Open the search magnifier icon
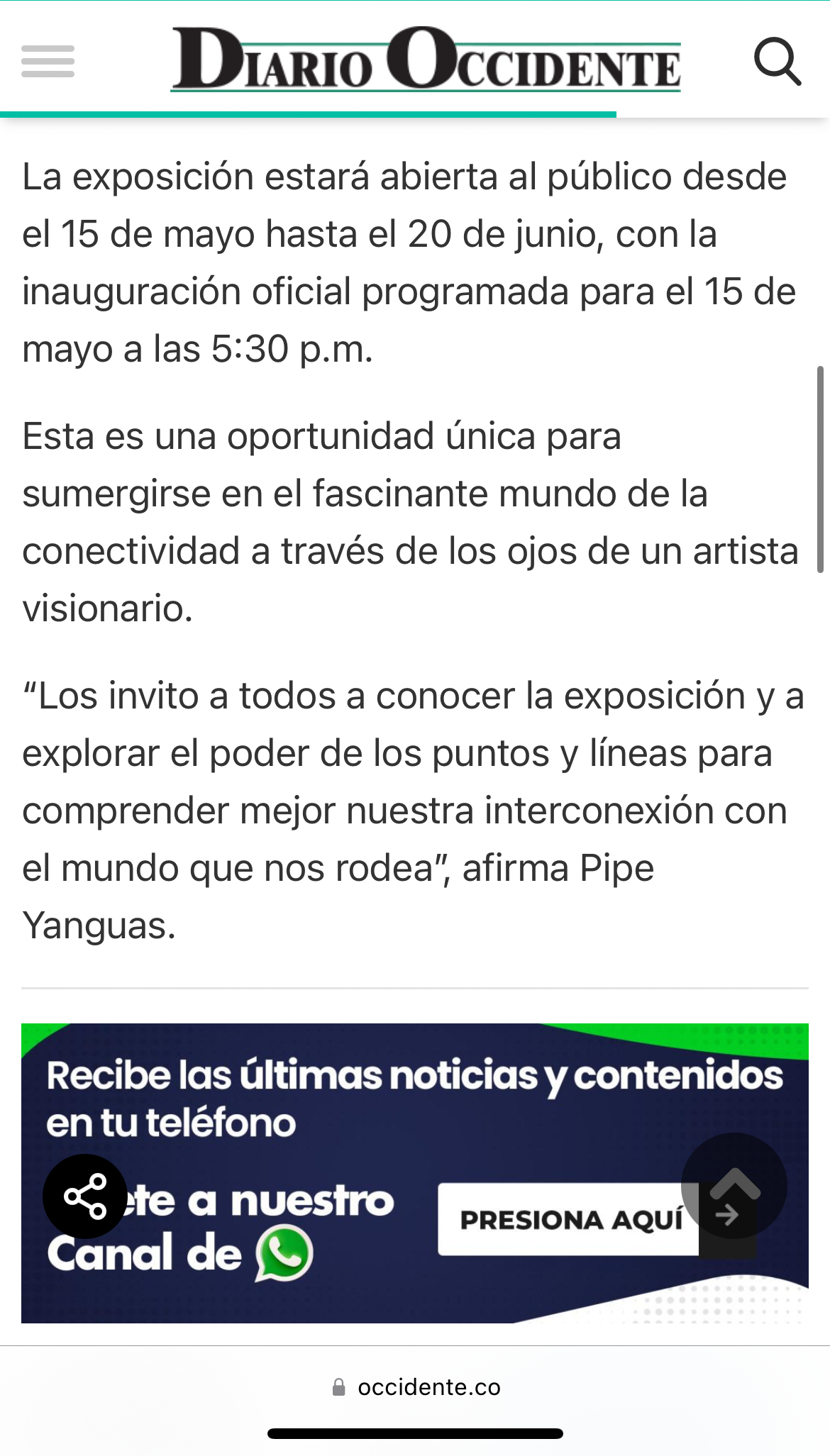 [x=778, y=62]
